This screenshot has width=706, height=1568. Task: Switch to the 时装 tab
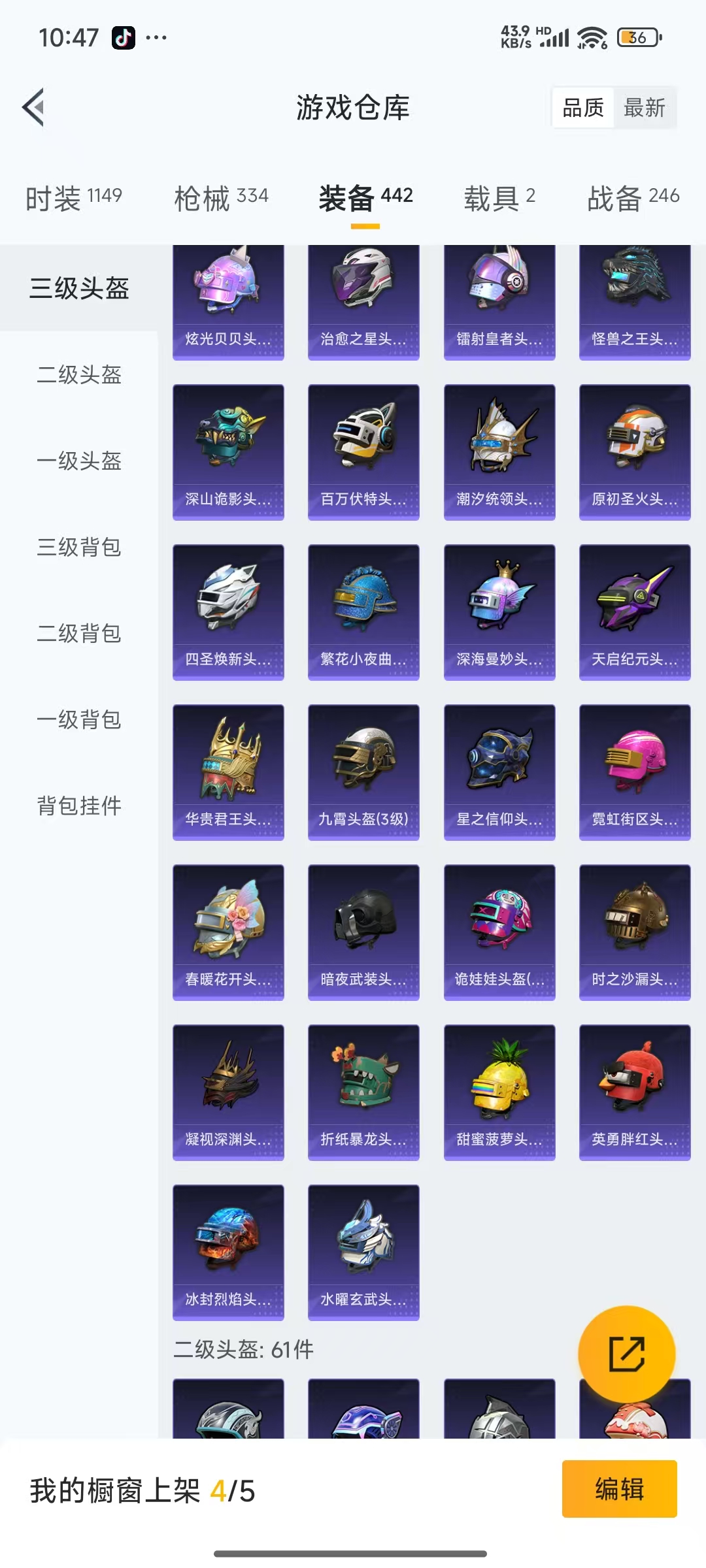pyautogui.click(x=73, y=197)
